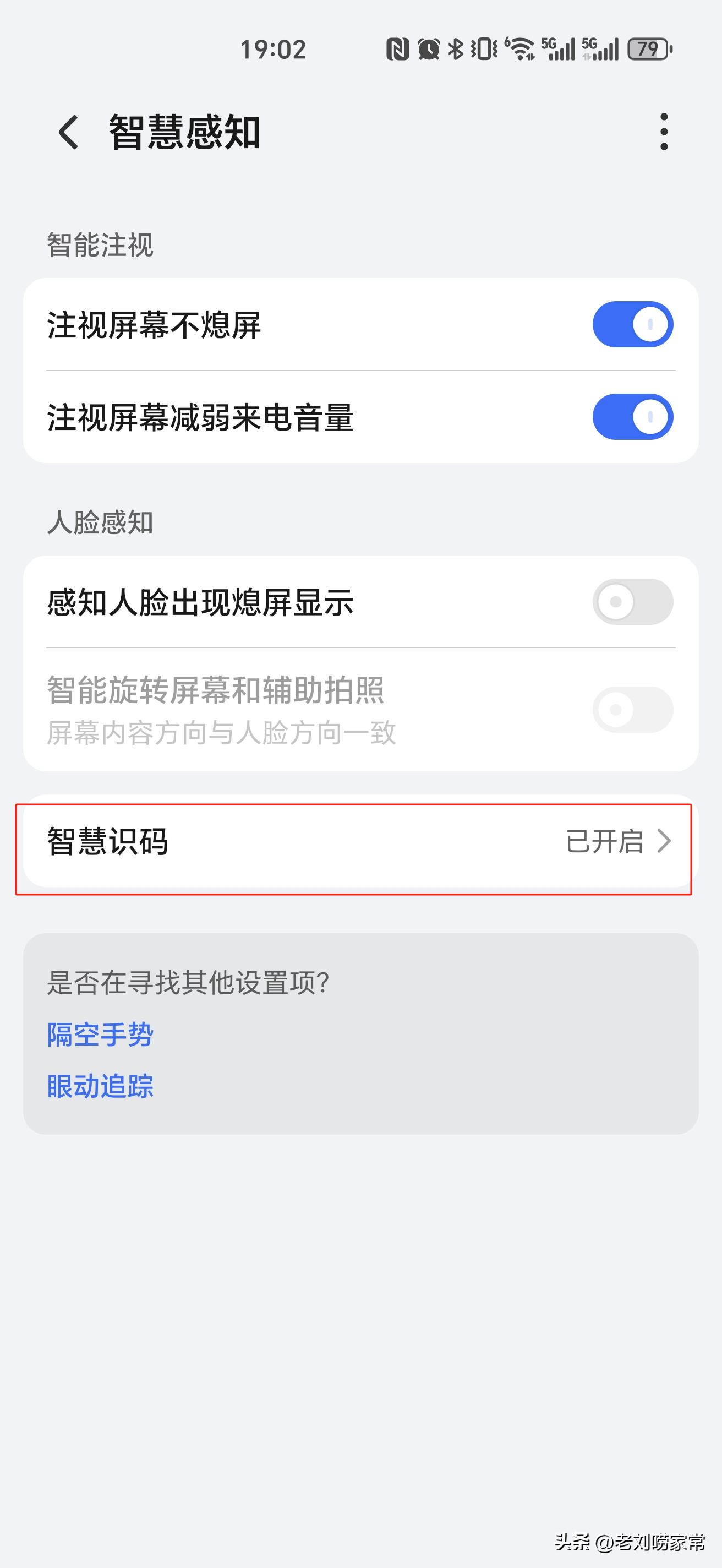Screen dimensions: 722x1568
Task: Open the 眼动追踪 link
Action: click(x=100, y=1086)
